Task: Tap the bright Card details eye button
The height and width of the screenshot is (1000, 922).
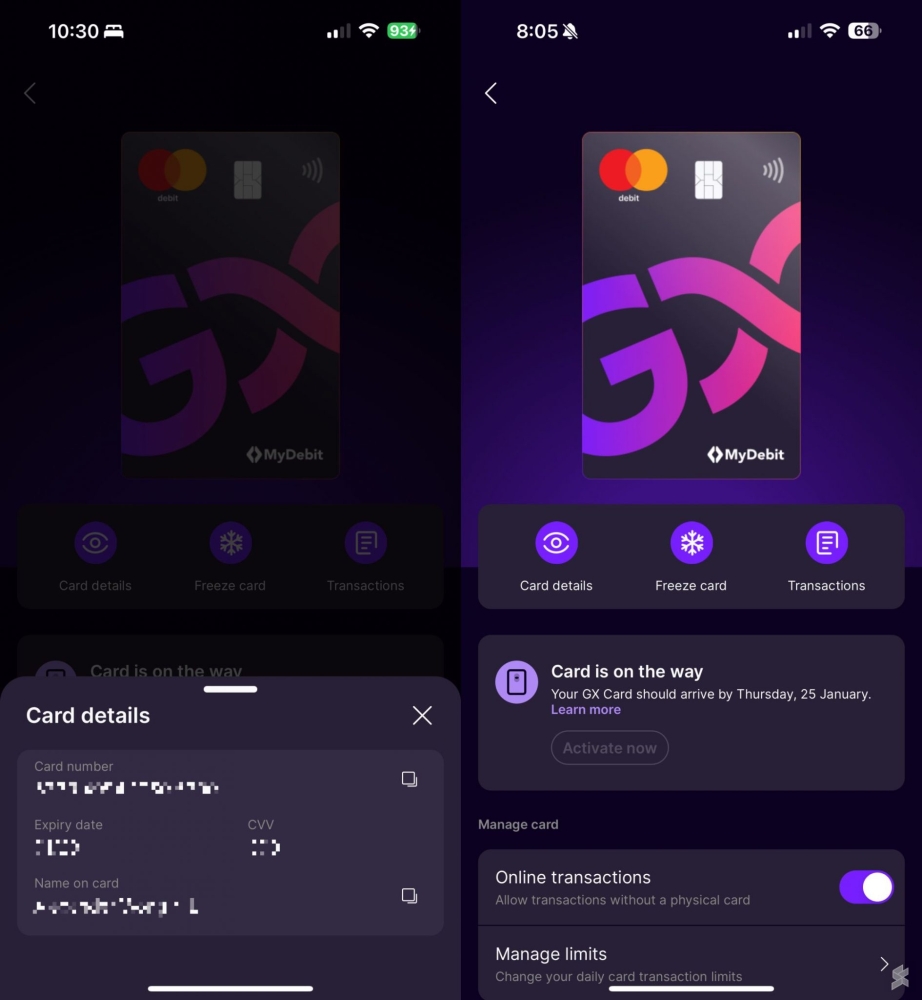Action: point(556,544)
